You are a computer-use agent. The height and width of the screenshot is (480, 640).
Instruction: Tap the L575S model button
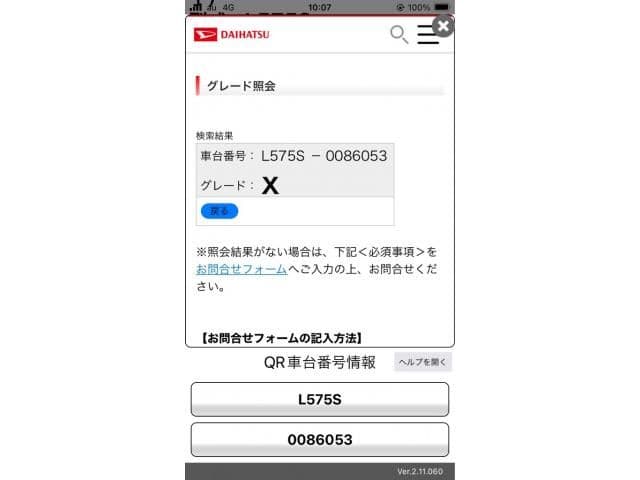click(320, 399)
